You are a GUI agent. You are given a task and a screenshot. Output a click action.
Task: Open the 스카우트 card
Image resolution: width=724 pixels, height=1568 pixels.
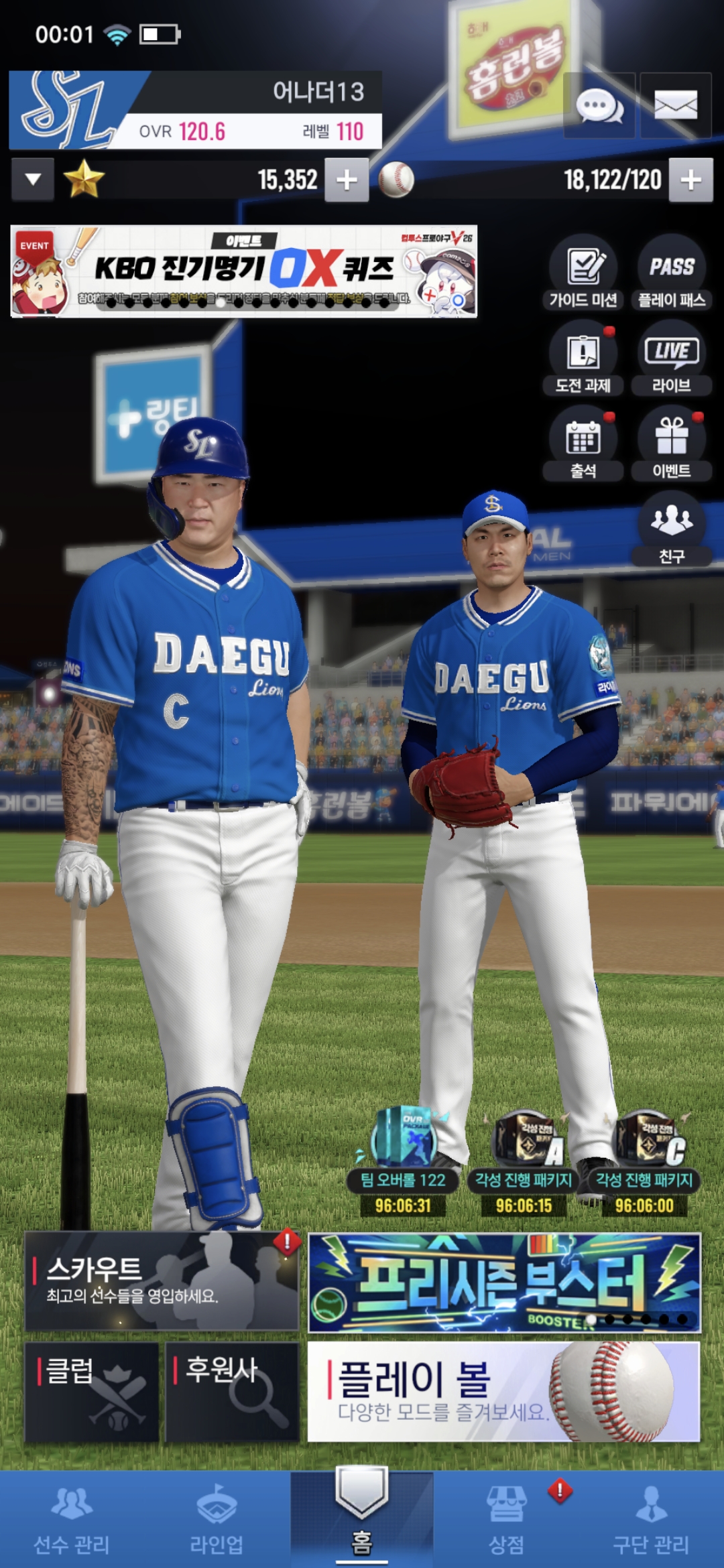click(x=162, y=1281)
